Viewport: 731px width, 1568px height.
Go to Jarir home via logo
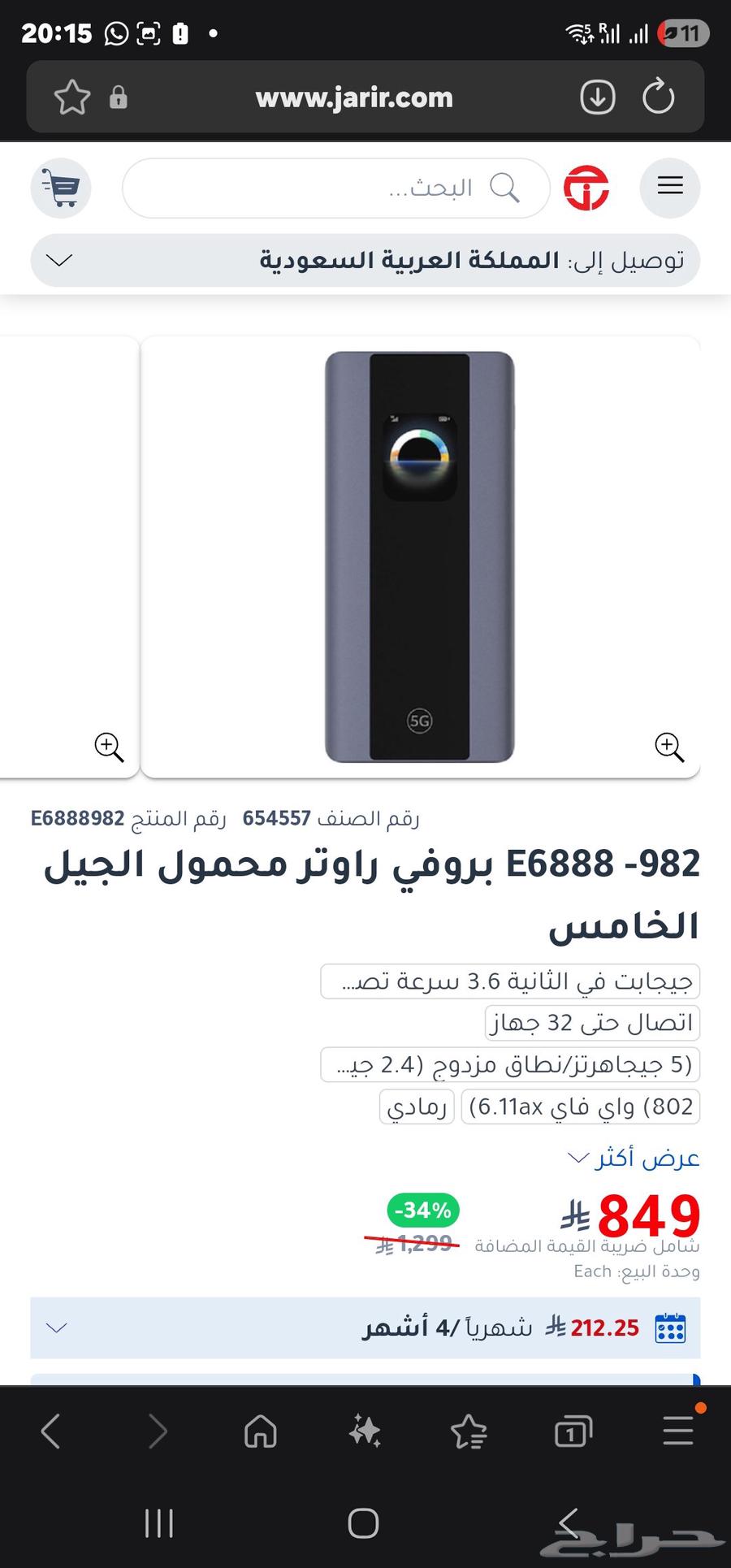(x=586, y=188)
